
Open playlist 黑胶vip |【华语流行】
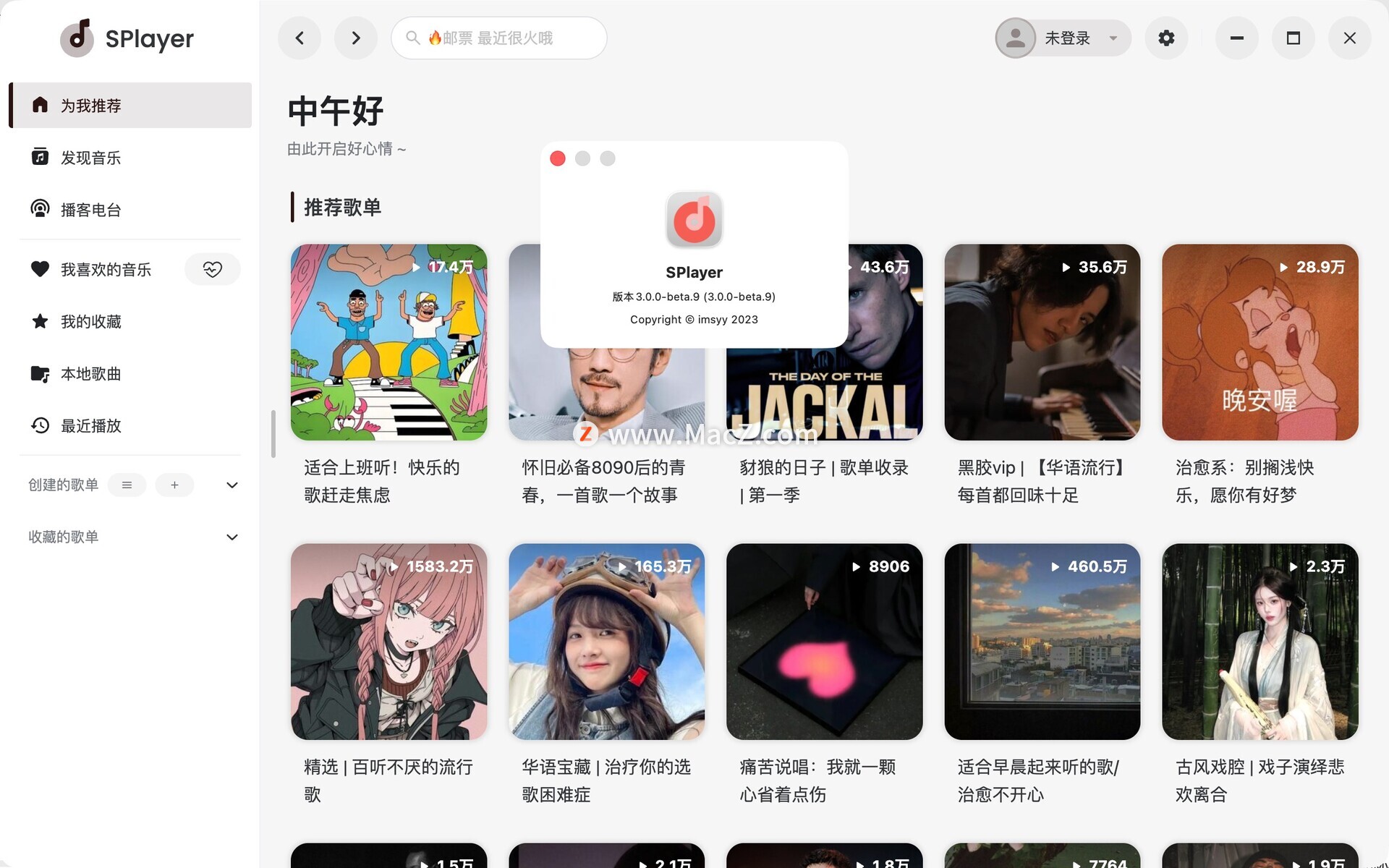click(1042, 342)
